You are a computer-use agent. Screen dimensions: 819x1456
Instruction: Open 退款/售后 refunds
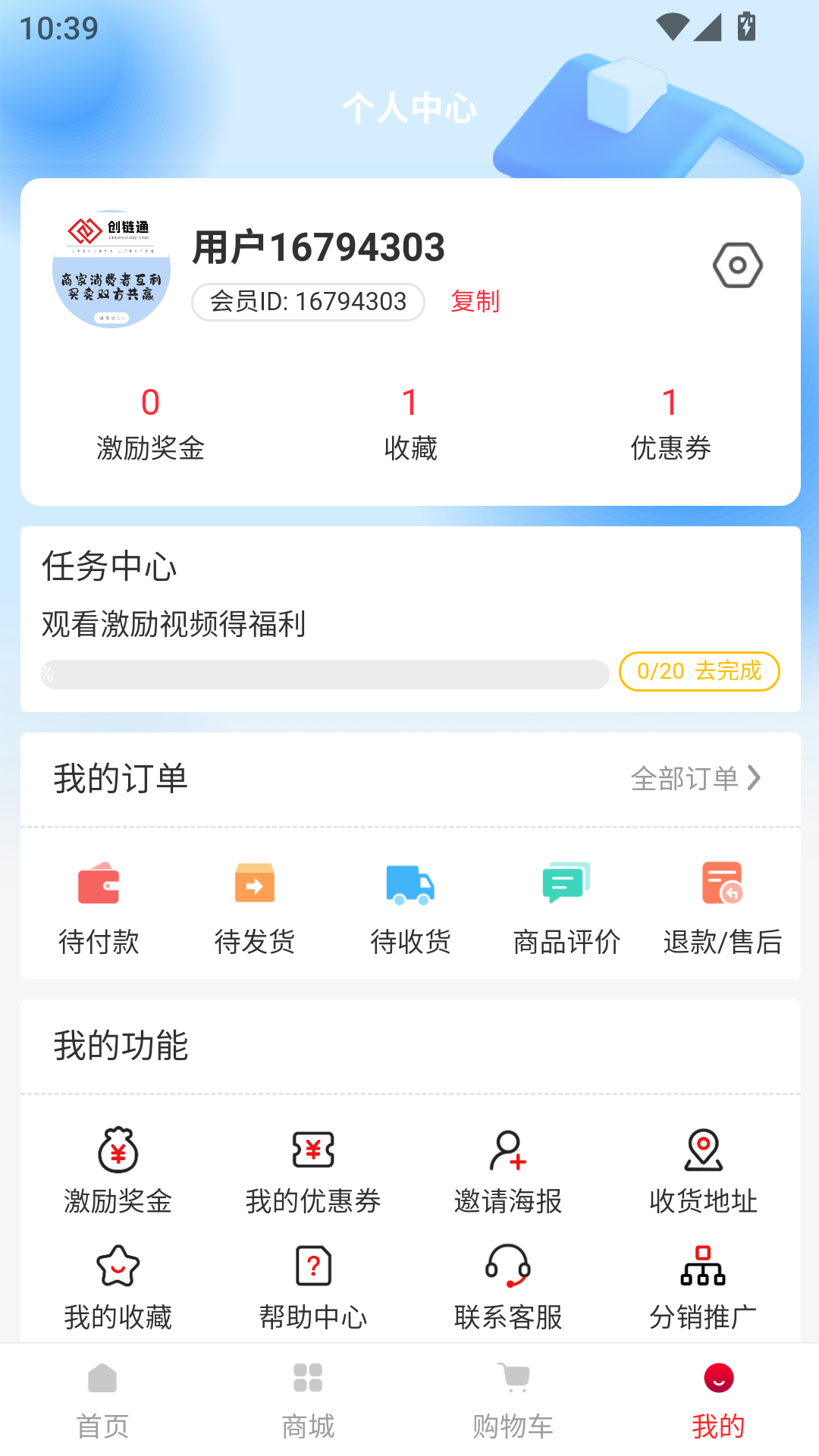(x=722, y=907)
